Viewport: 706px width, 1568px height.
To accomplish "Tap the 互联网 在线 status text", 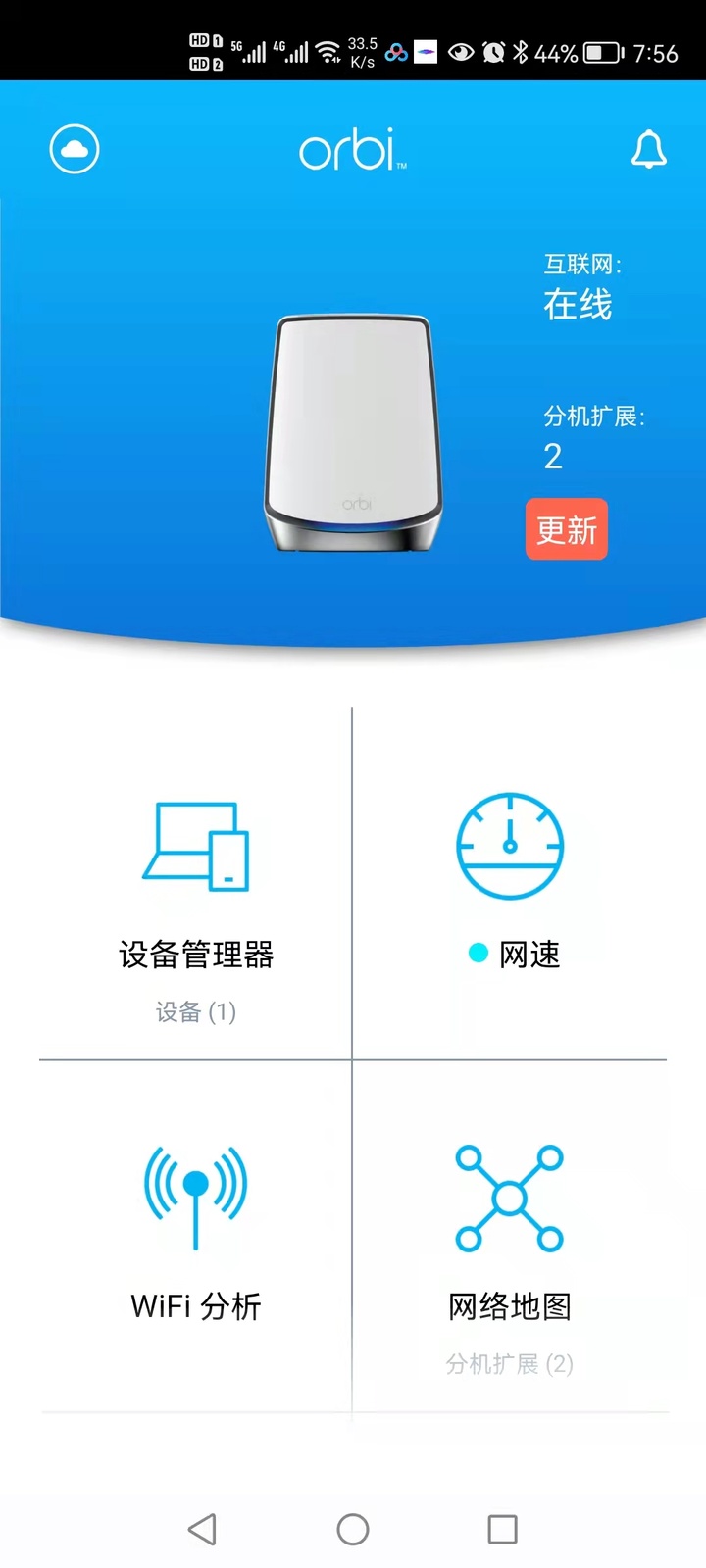I will point(578,284).
